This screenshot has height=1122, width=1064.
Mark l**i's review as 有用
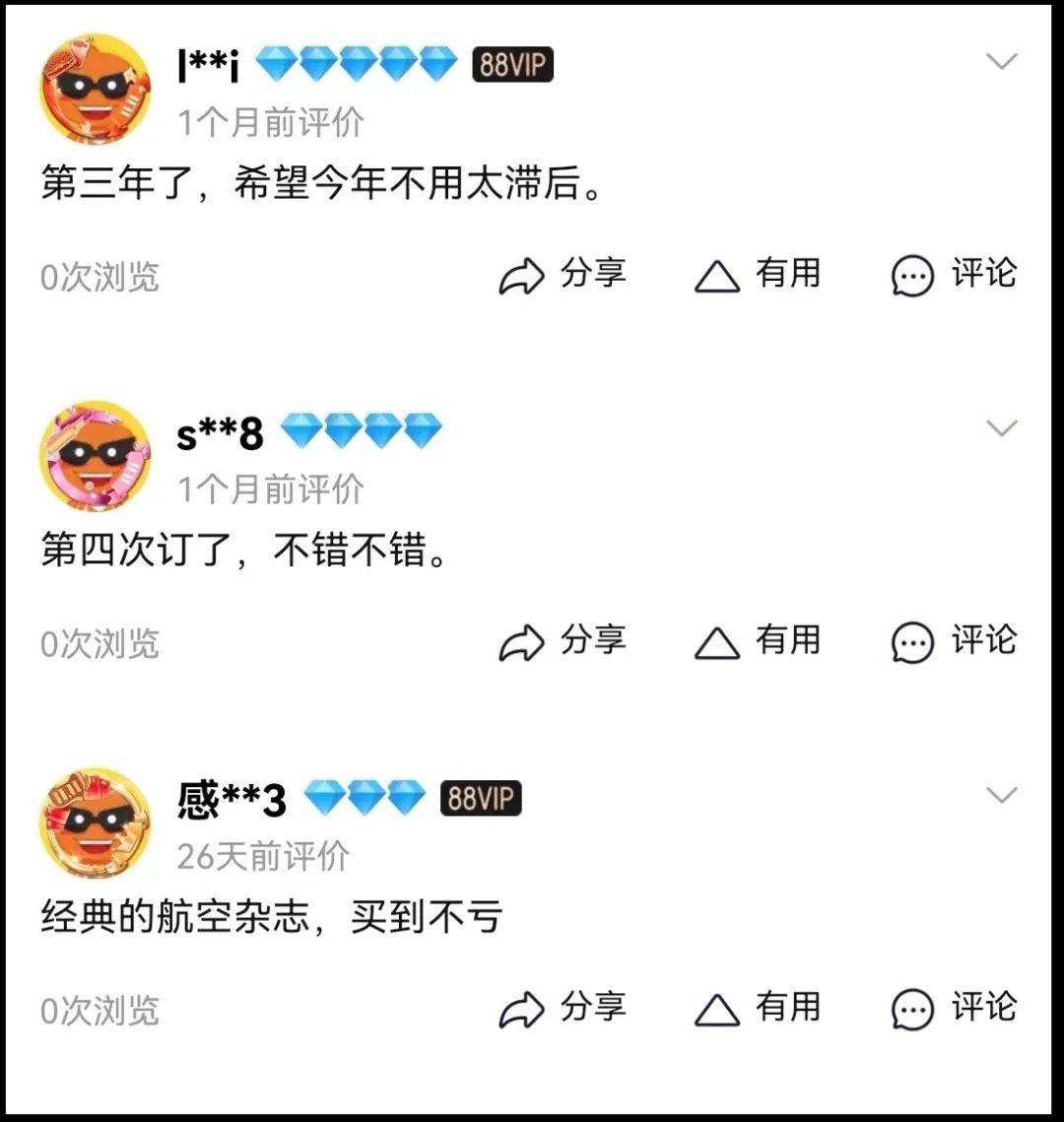(x=757, y=275)
